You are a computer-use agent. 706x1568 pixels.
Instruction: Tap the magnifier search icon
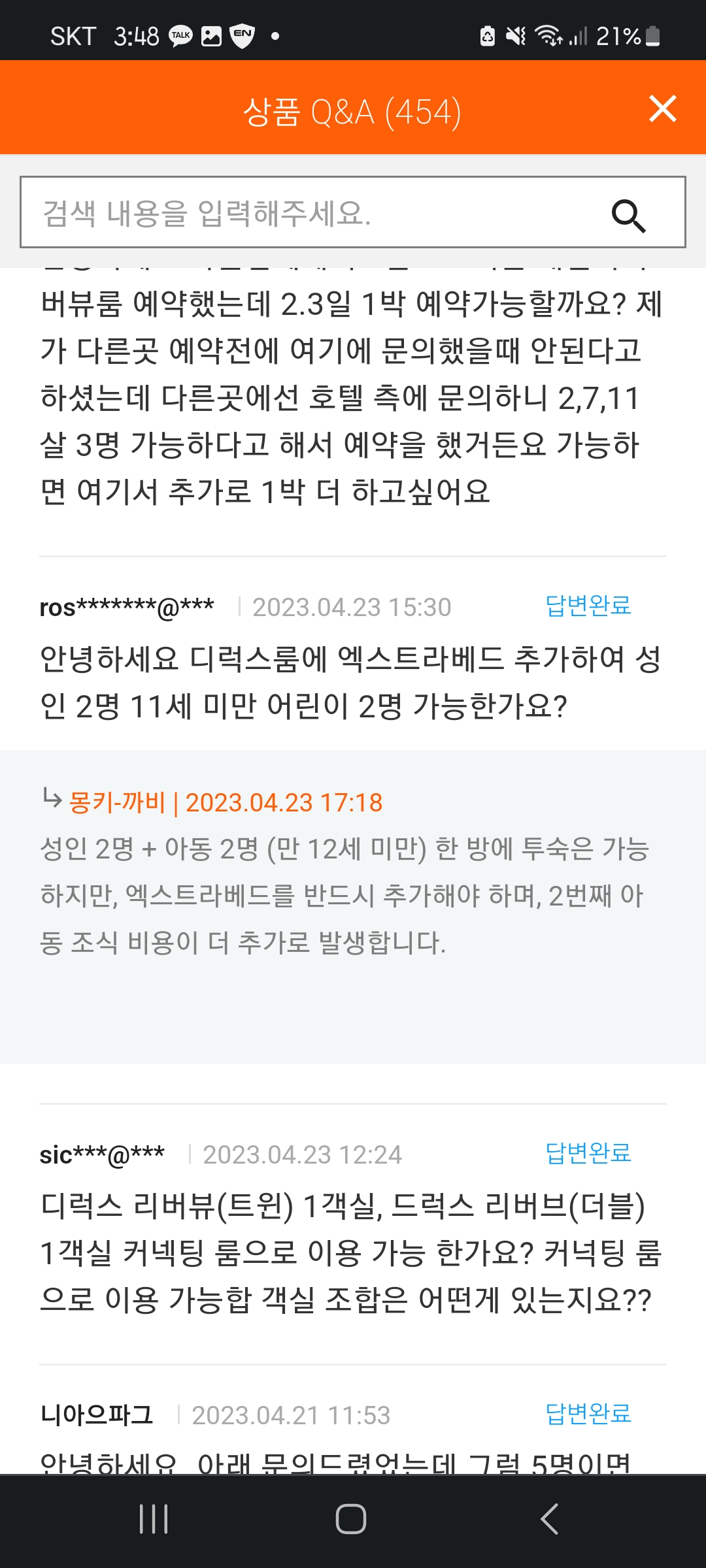[628, 215]
